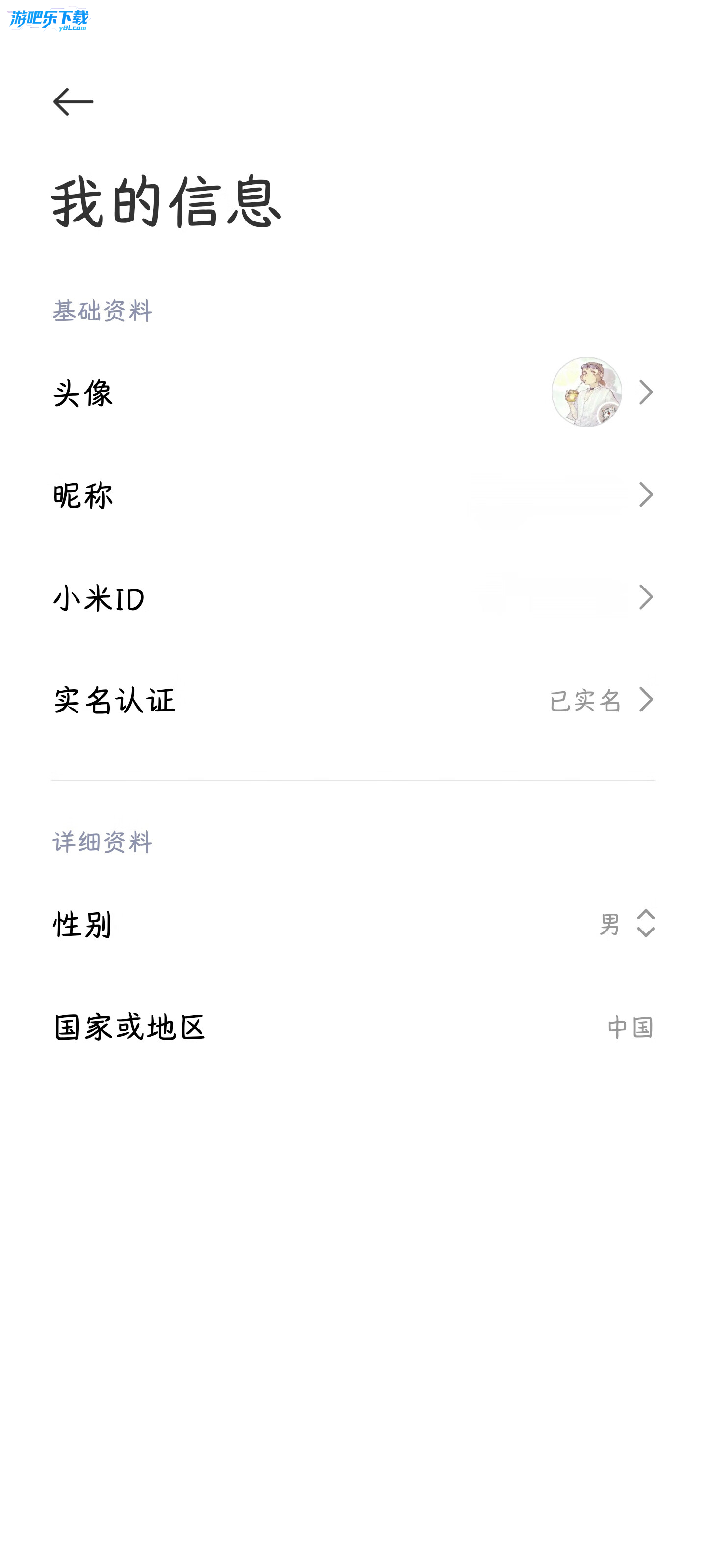This screenshot has height=1568, width=706.
Task: Open the 小米ID detail via its arrow
Action: (x=648, y=598)
